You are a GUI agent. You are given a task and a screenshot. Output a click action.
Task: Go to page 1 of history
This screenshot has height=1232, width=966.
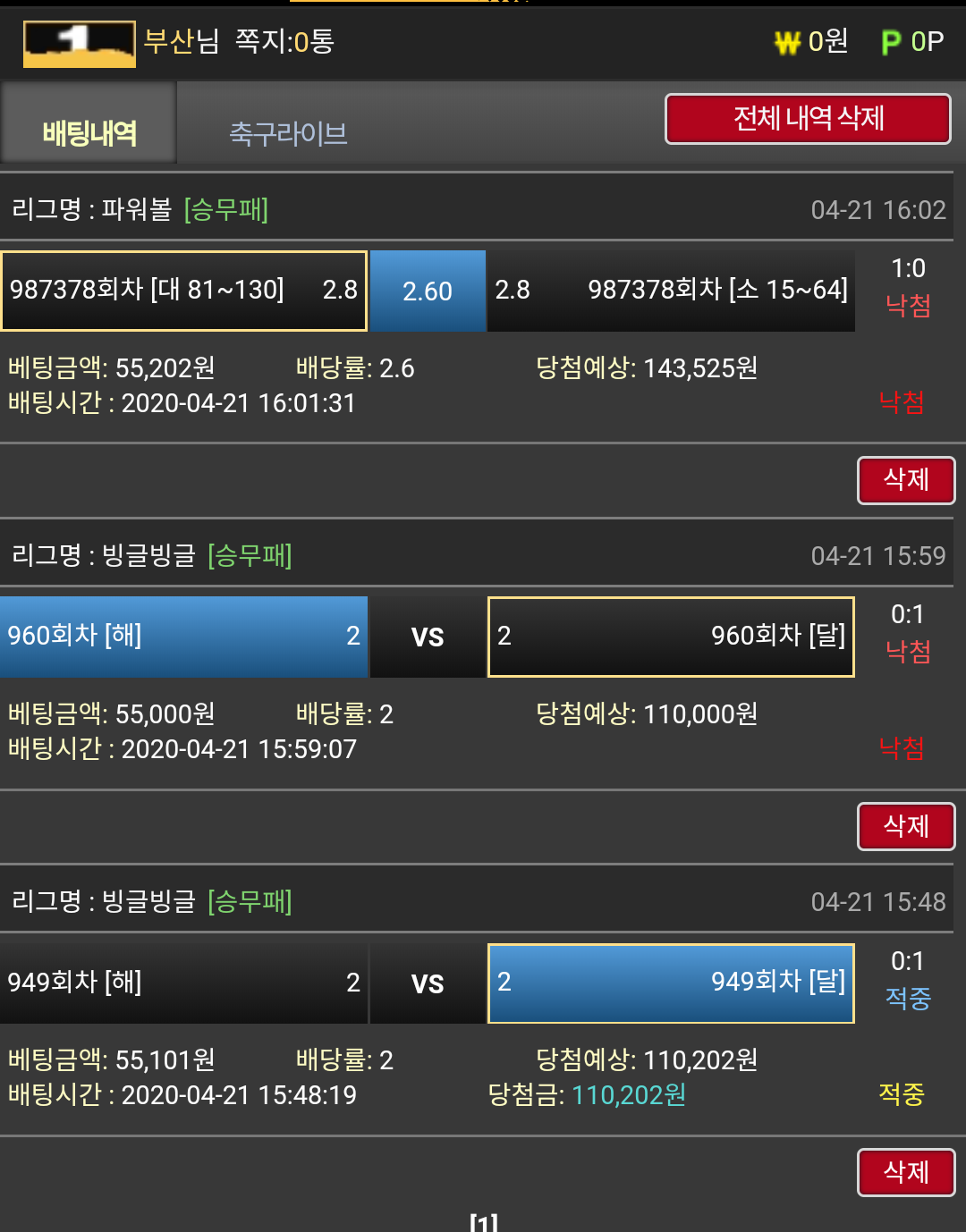click(484, 1221)
